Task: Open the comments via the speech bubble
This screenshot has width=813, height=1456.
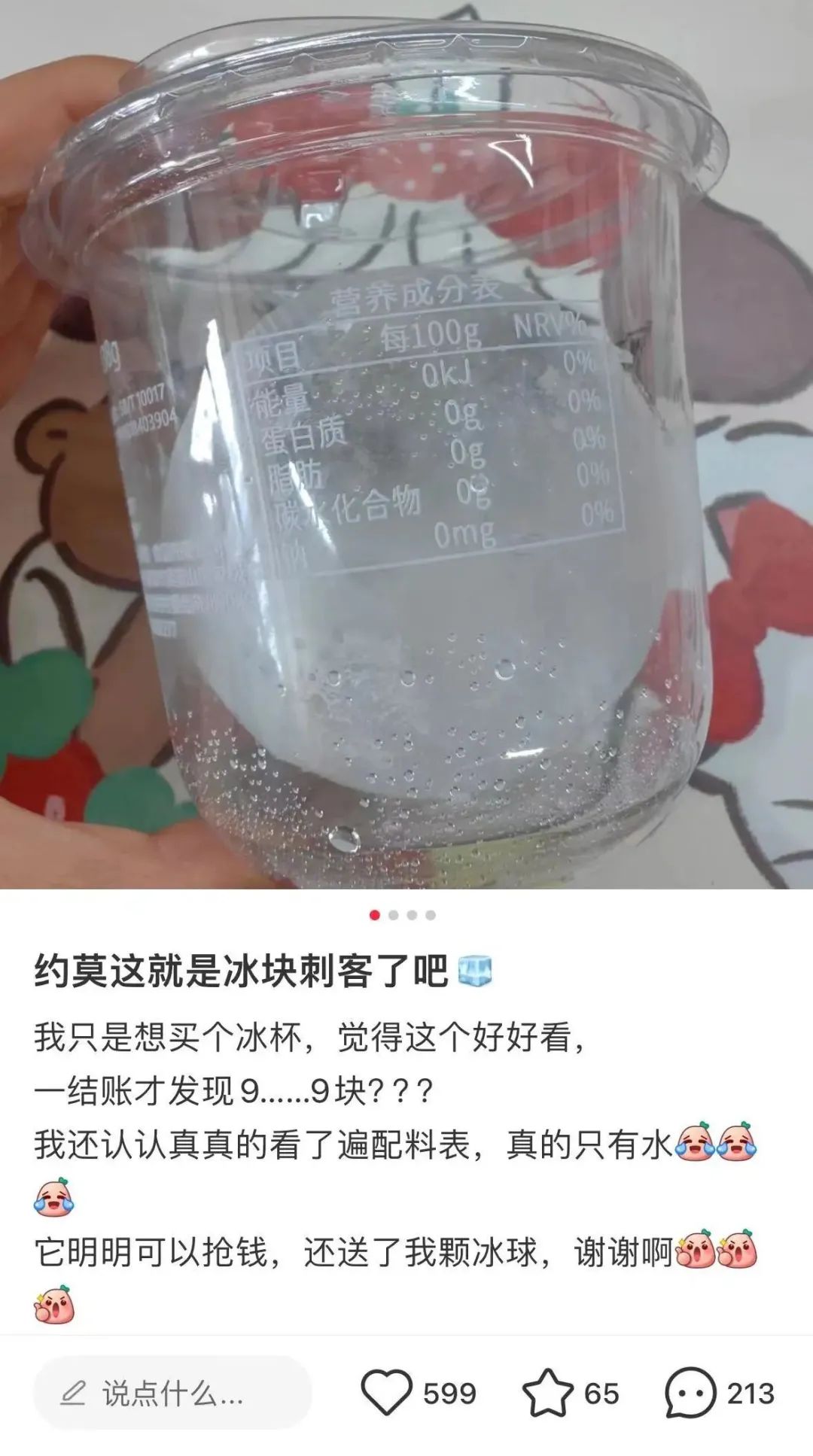Action: coord(690,1393)
